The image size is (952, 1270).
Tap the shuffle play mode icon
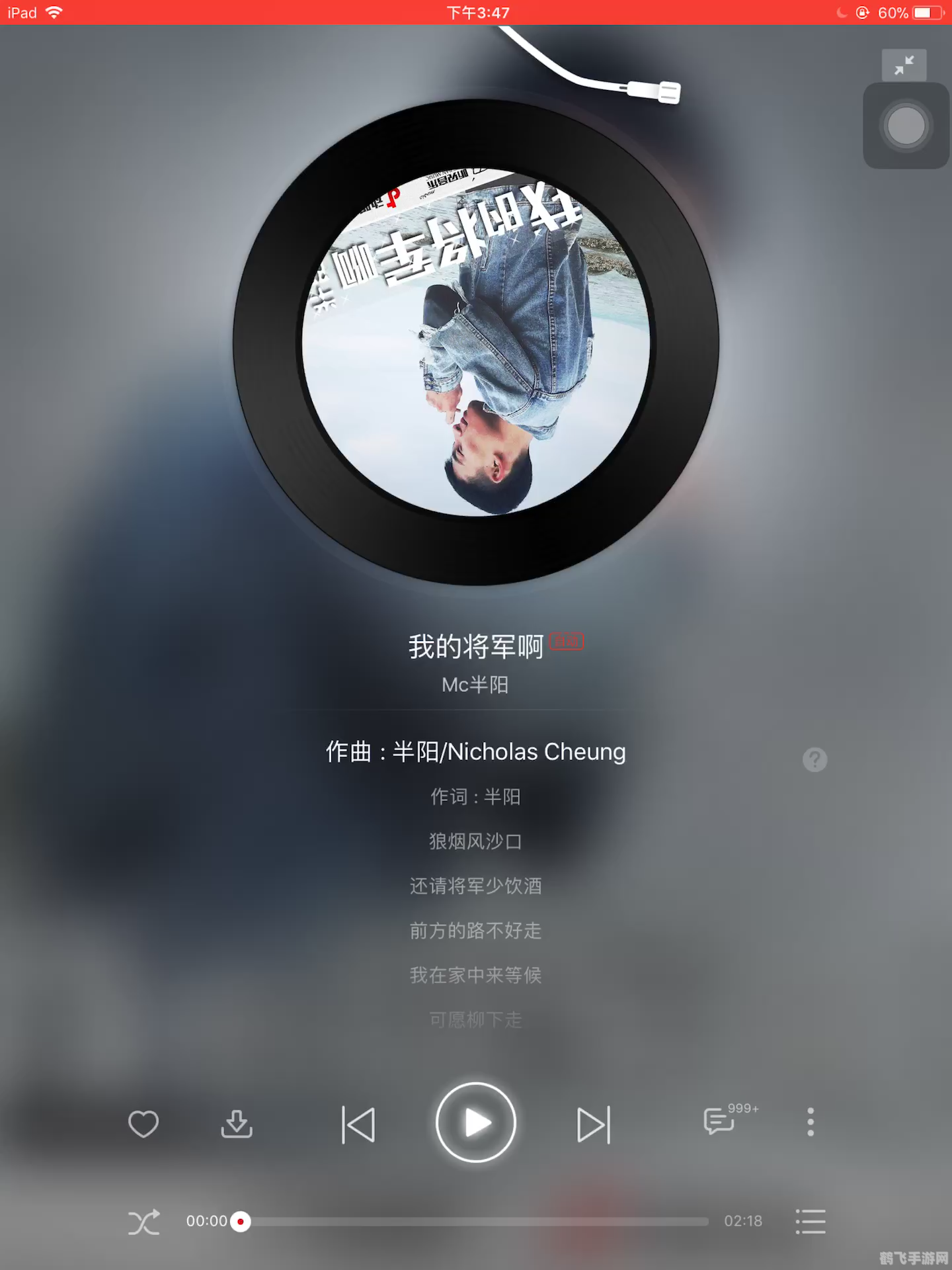pos(144,1220)
